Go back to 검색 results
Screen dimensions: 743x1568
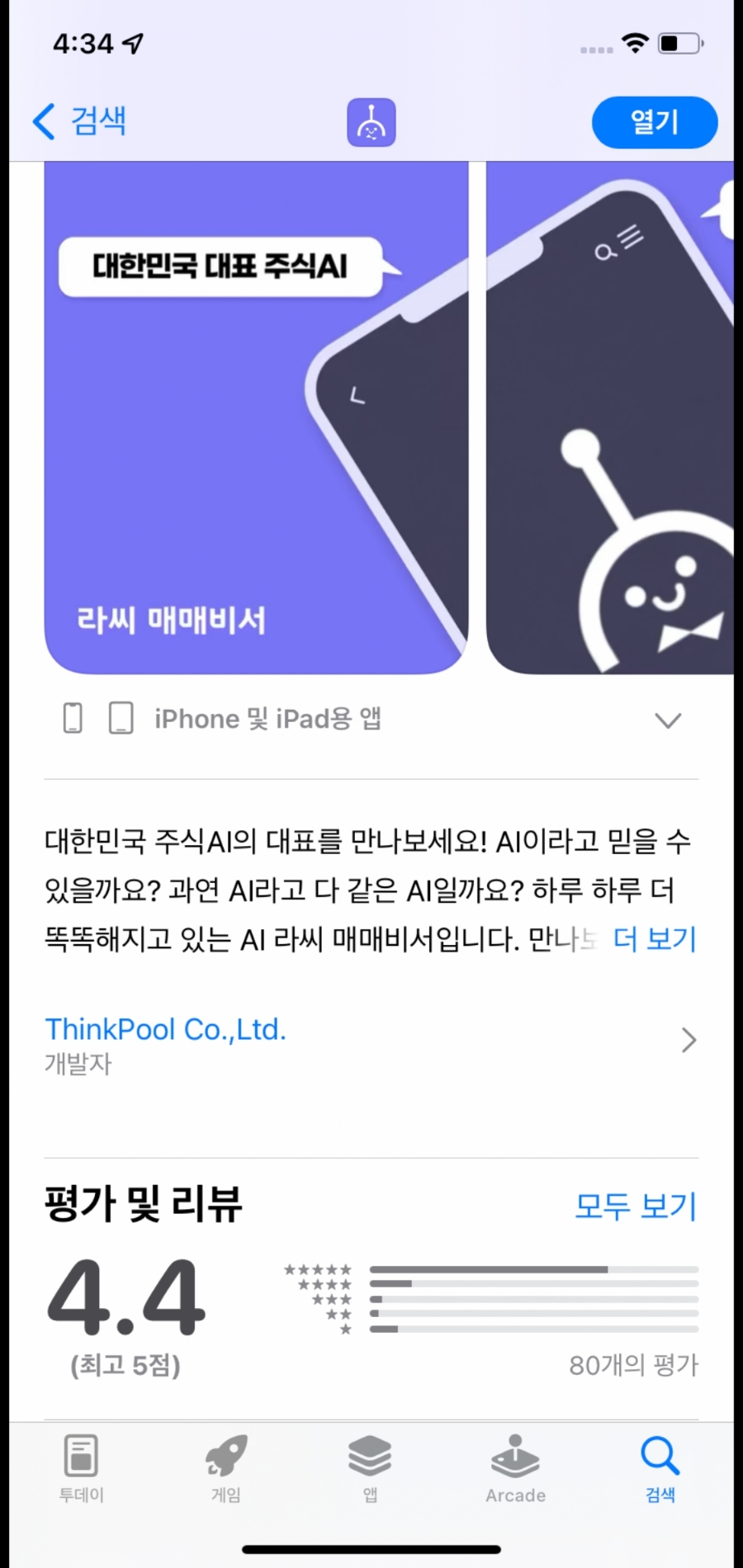tap(80, 121)
